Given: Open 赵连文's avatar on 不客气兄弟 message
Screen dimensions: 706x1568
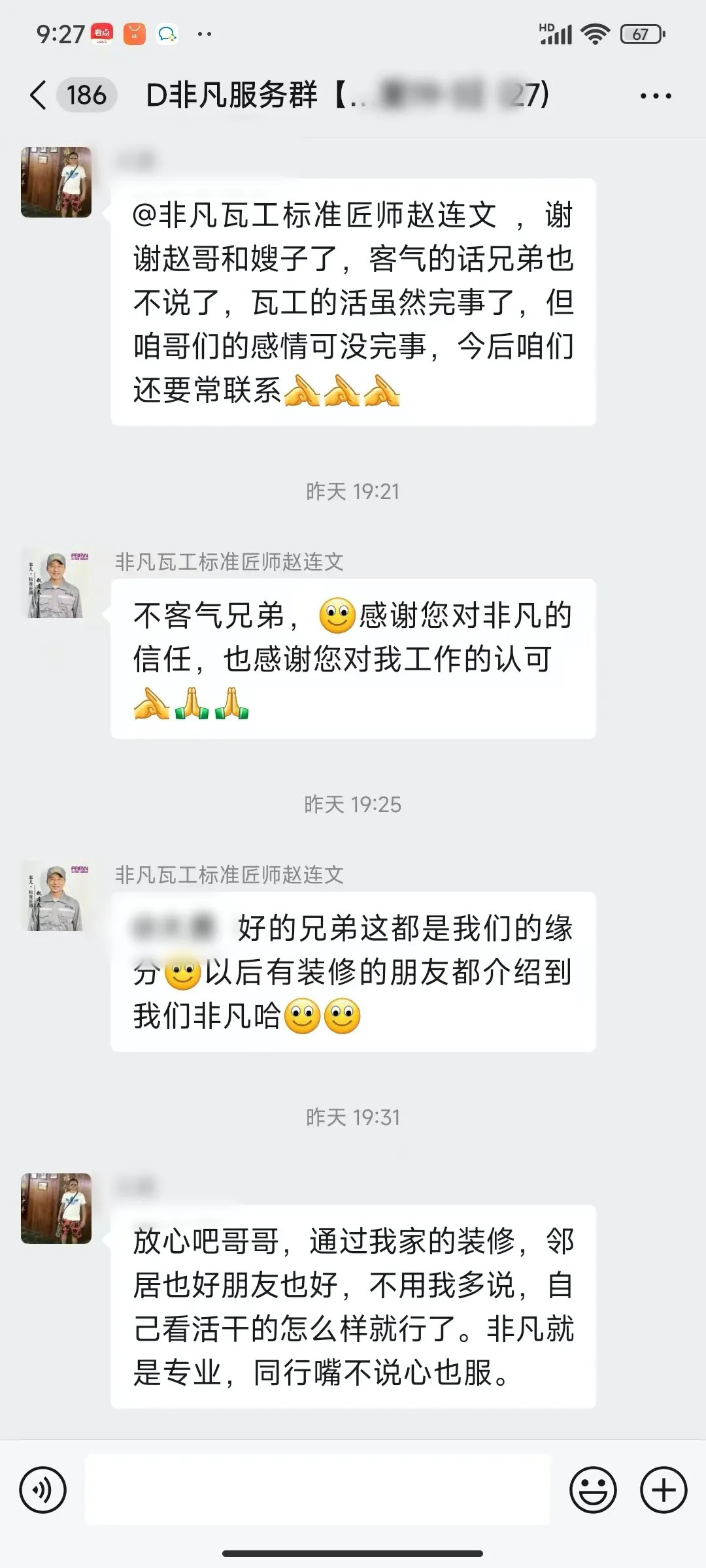Looking at the screenshot, I should (56, 583).
